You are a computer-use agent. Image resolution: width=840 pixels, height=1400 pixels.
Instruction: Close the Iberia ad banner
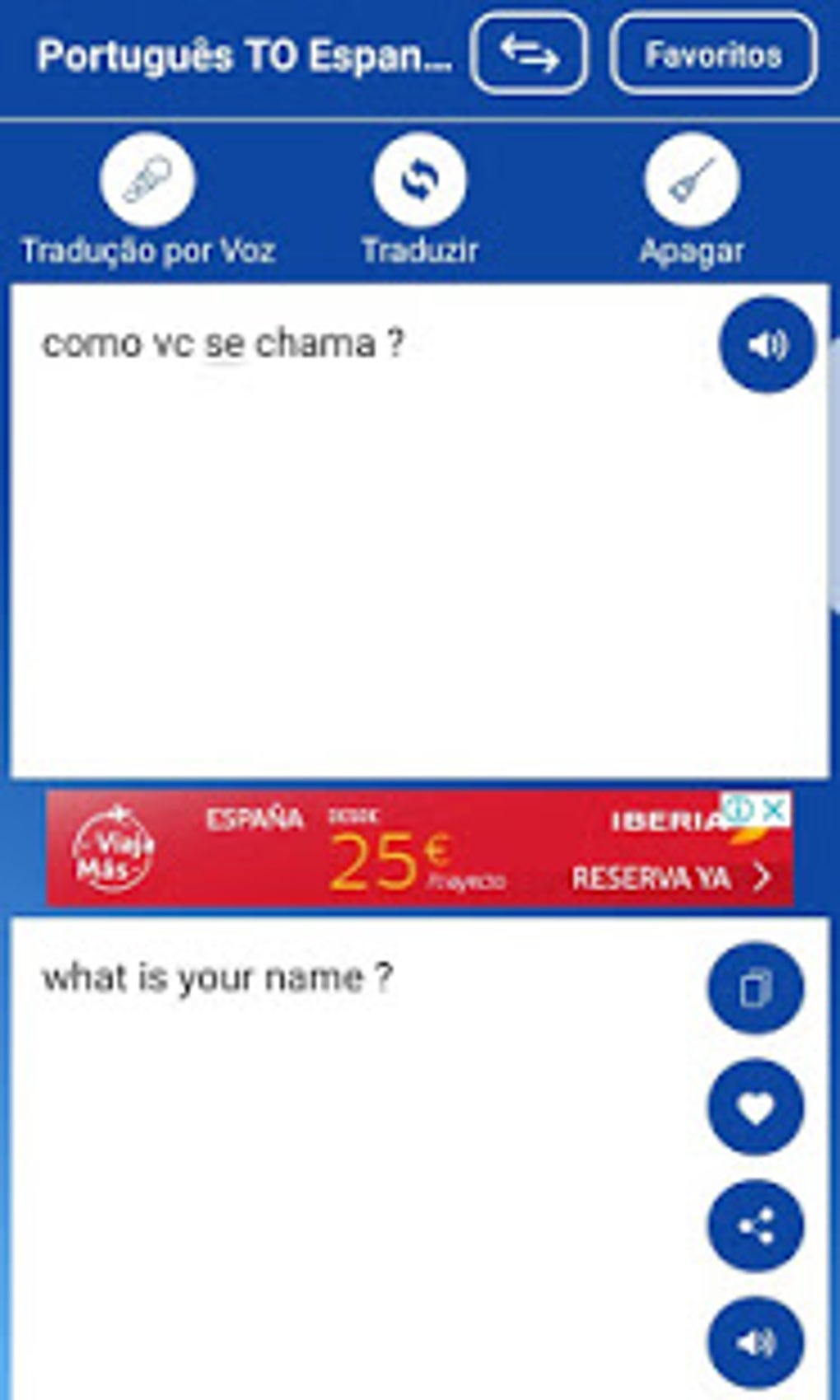pyautogui.click(x=774, y=810)
